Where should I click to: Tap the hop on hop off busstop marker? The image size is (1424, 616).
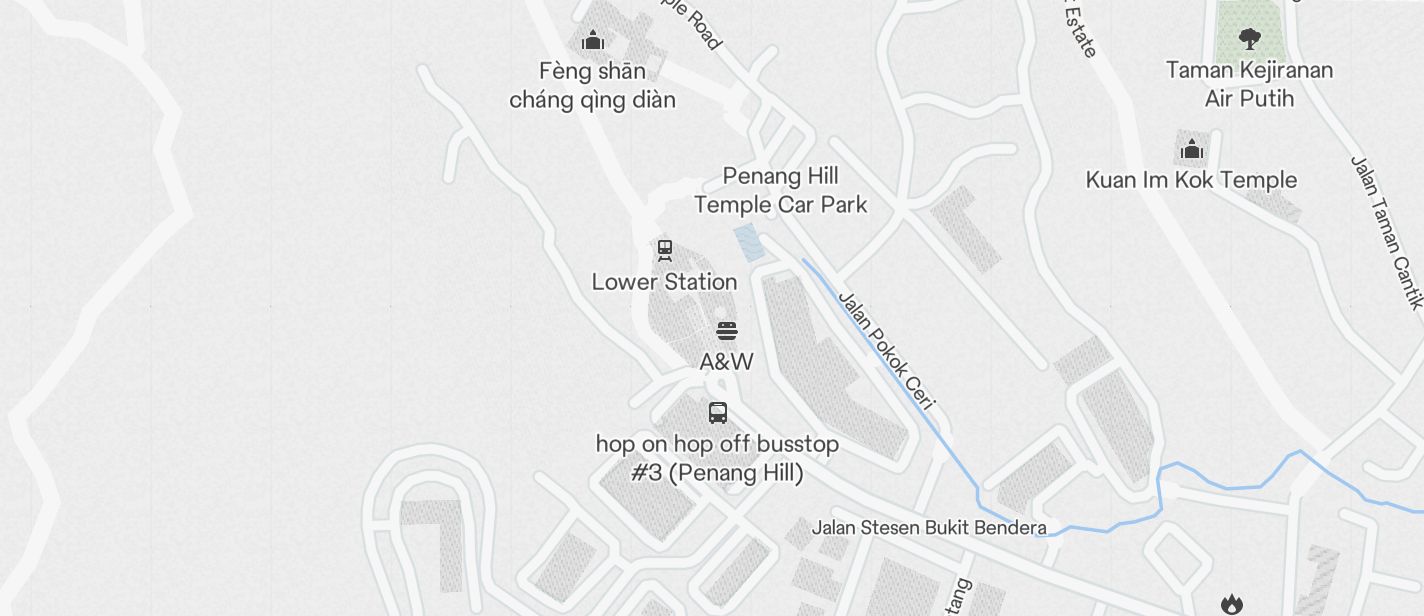click(x=717, y=412)
